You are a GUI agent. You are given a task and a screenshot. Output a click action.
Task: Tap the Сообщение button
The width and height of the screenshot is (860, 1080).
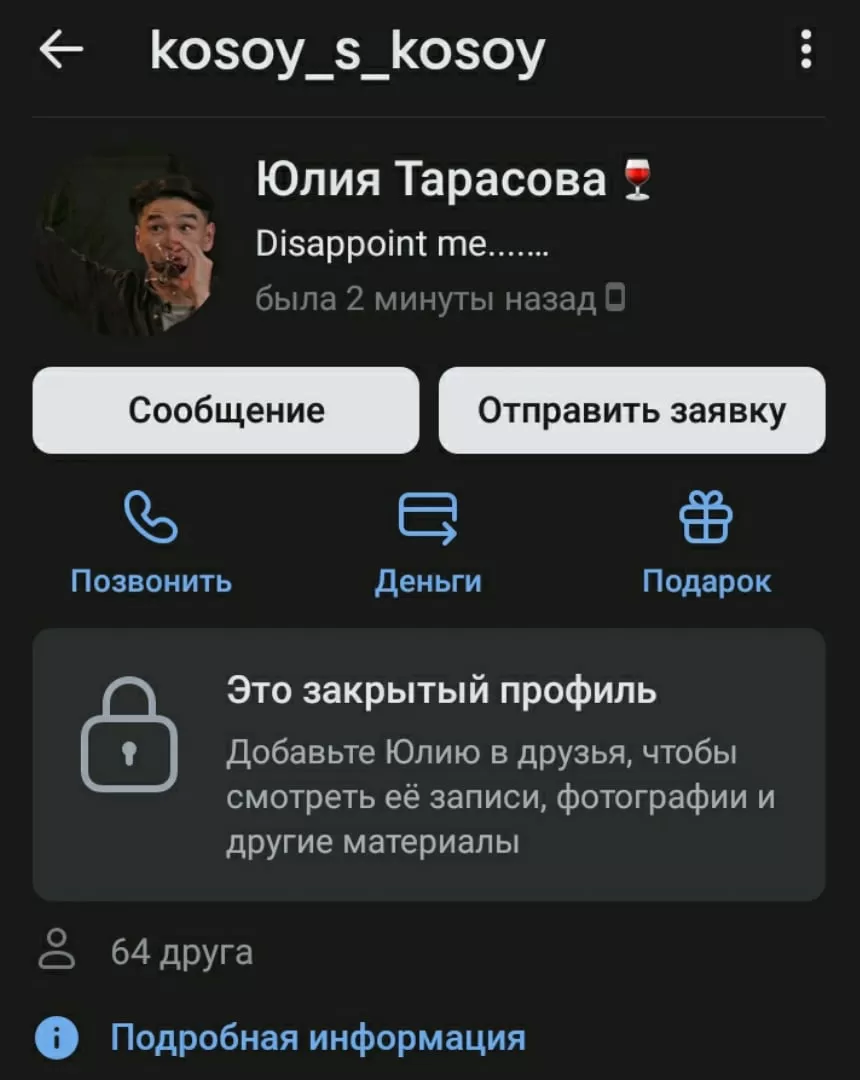click(x=226, y=411)
